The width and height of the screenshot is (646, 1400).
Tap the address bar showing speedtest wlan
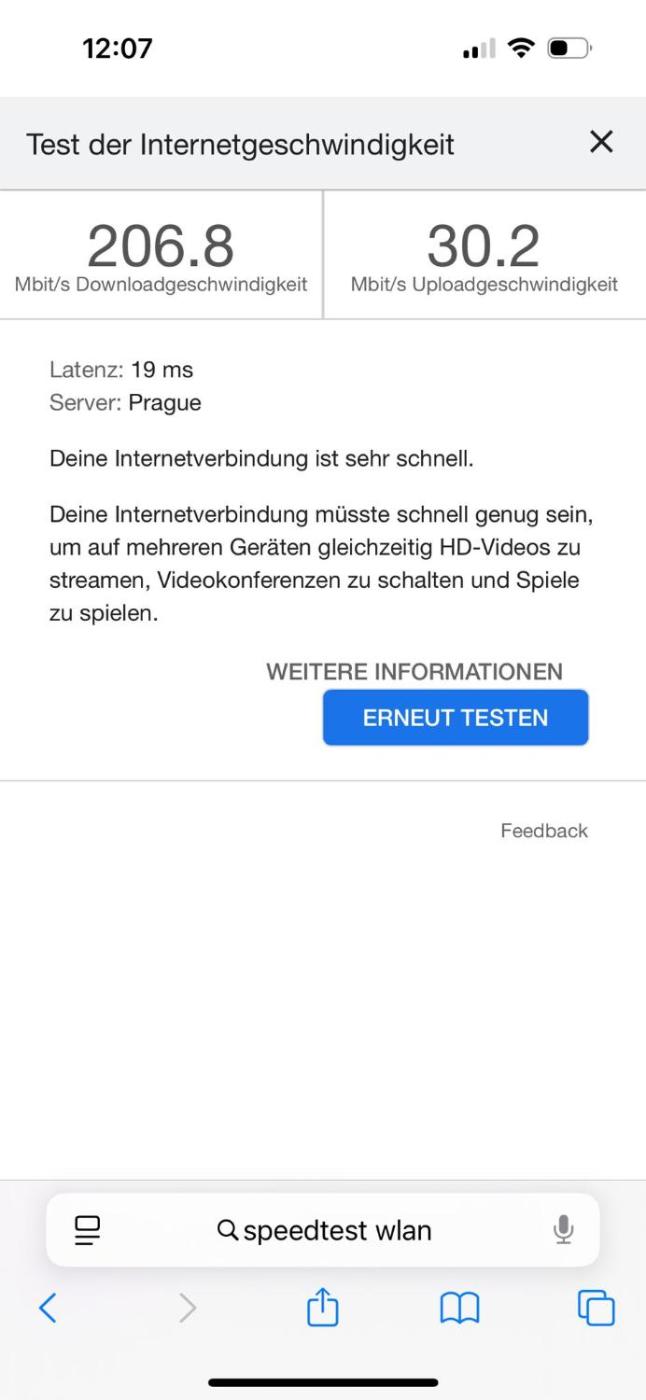point(325,1230)
